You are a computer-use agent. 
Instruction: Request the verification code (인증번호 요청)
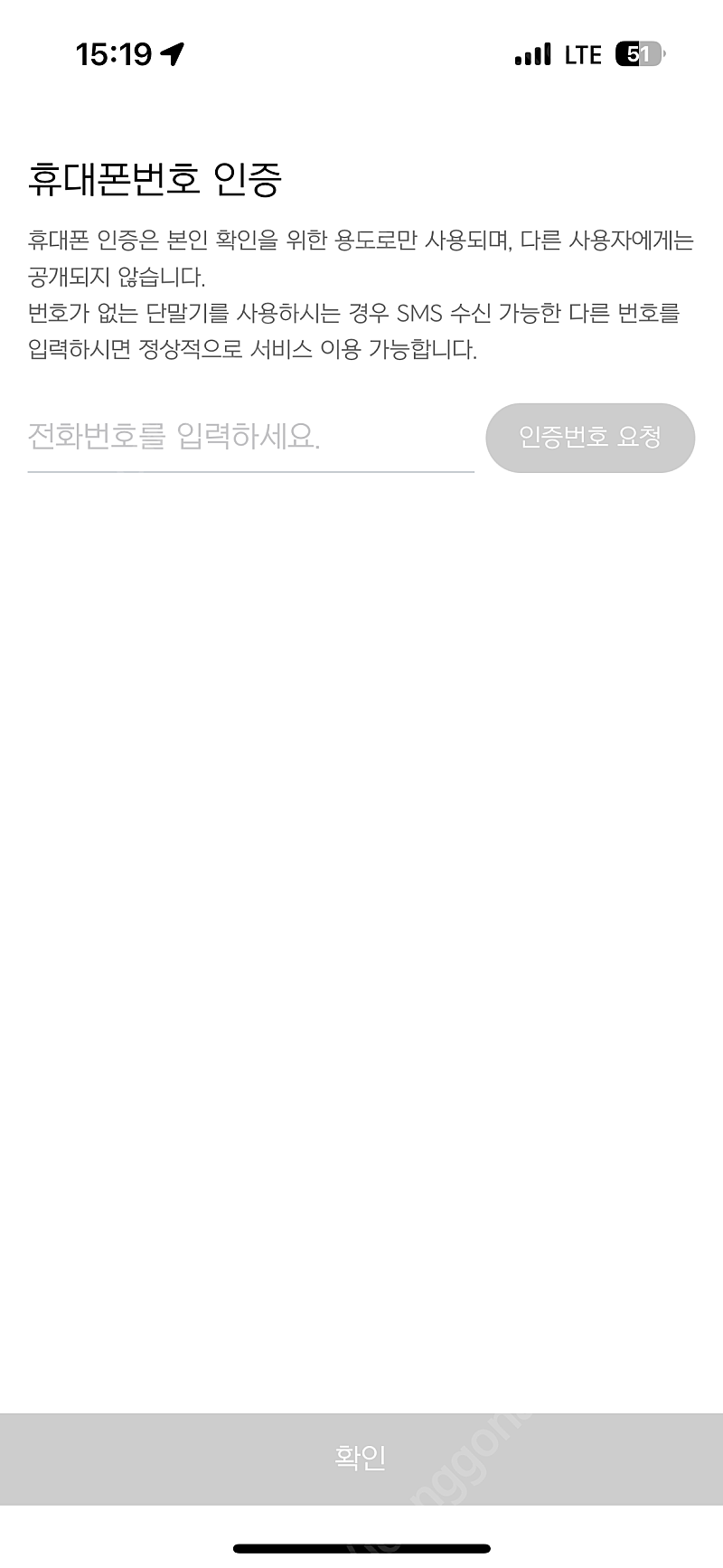pyautogui.click(x=590, y=438)
